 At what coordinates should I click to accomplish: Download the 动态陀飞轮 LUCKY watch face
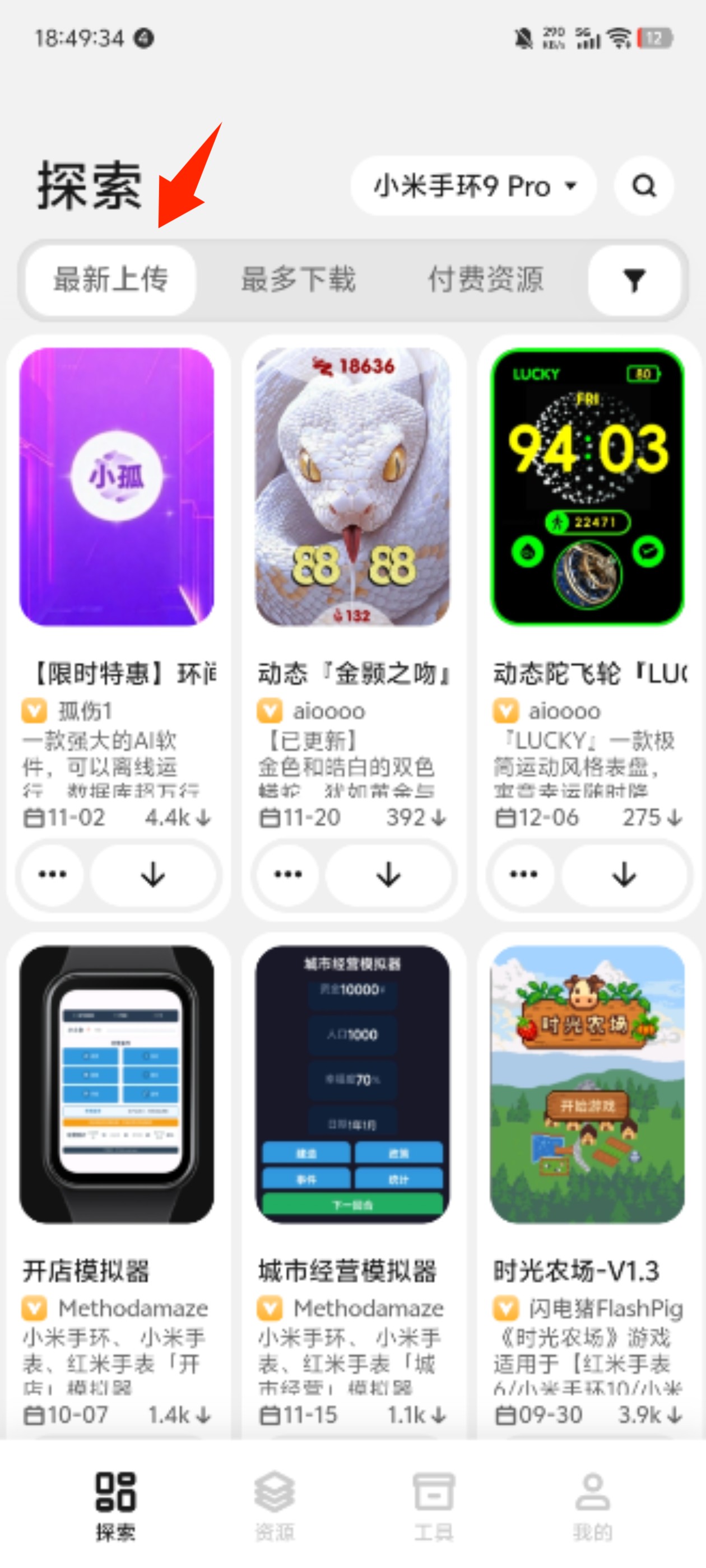pyautogui.click(x=624, y=875)
